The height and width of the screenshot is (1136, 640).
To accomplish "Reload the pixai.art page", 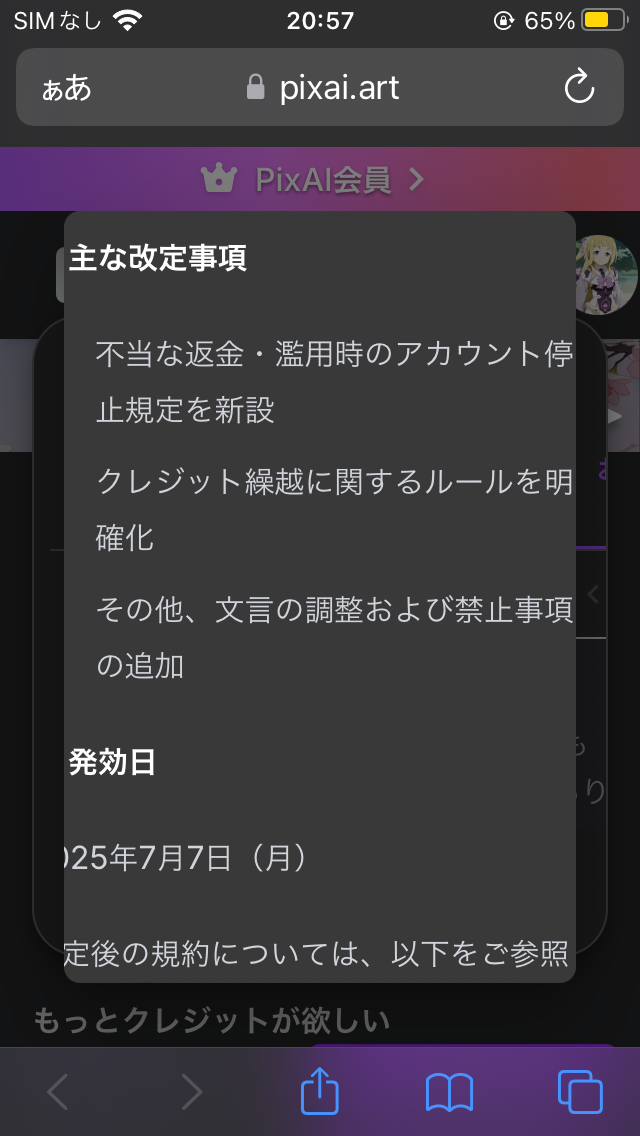I will (579, 88).
